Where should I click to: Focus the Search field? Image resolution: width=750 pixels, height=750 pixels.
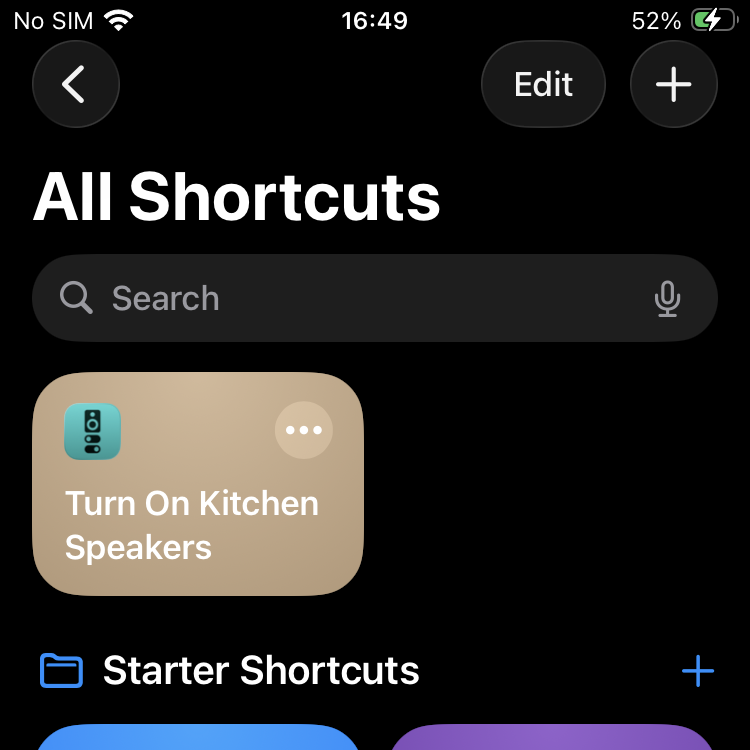coord(350,298)
